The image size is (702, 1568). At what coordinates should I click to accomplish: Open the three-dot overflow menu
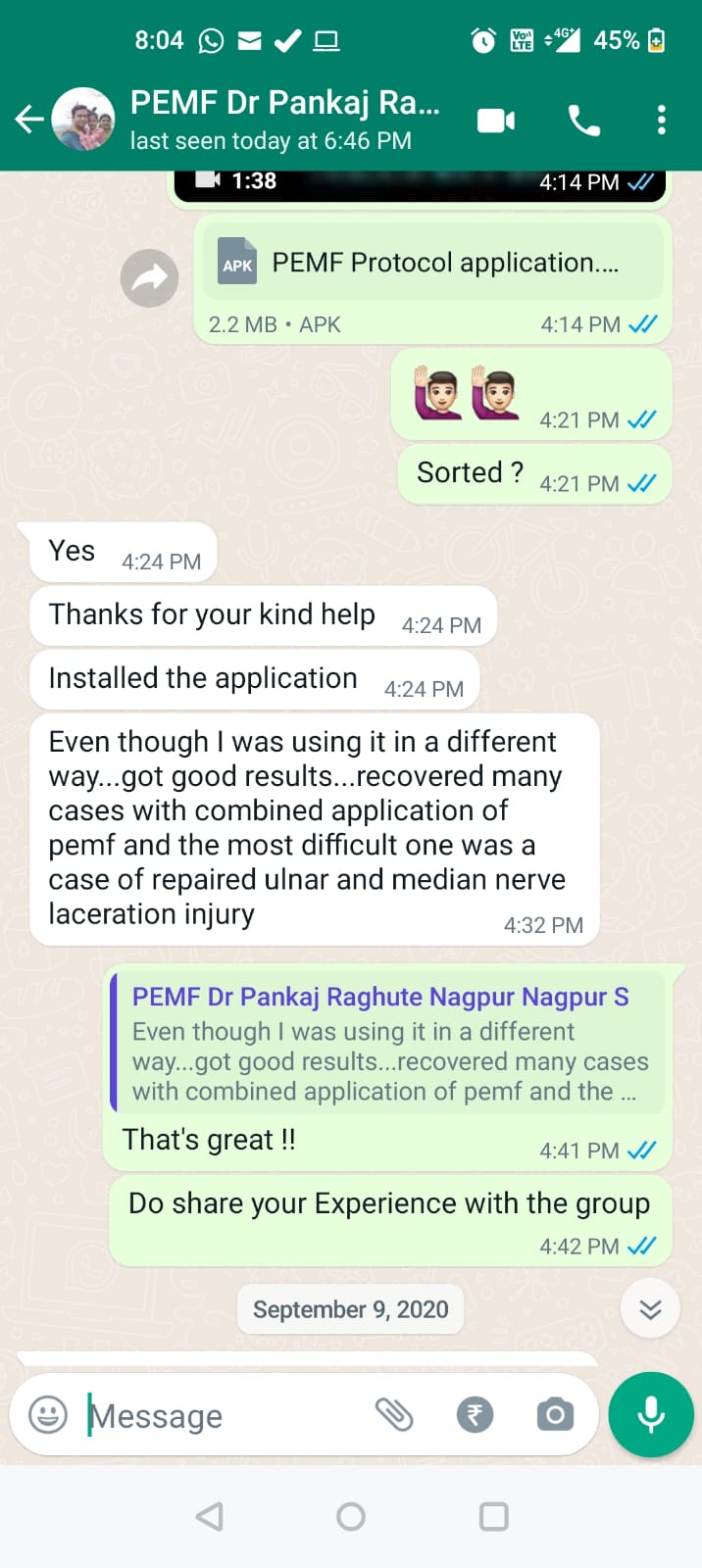coord(662,120)
